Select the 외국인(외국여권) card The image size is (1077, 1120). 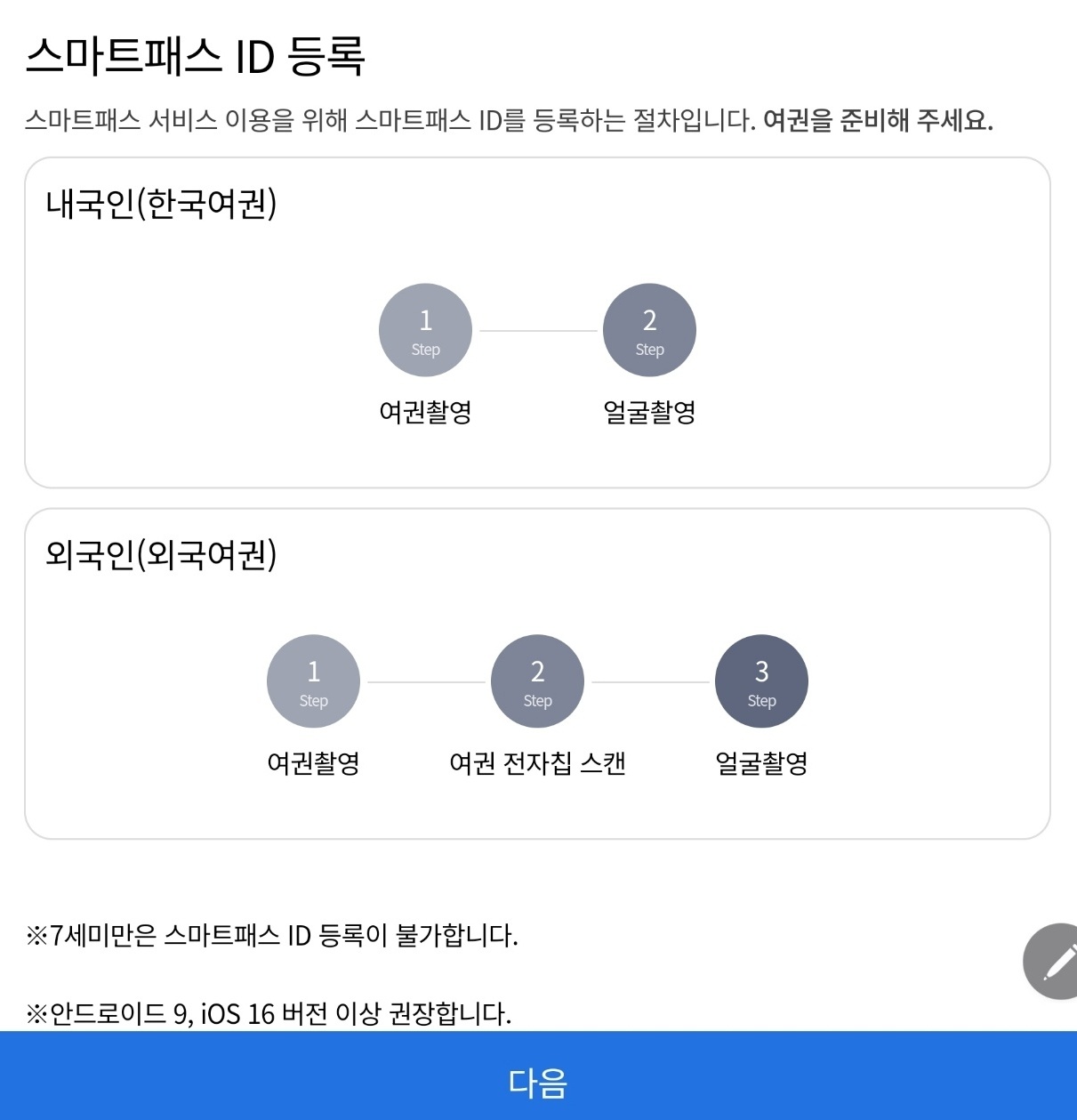click(538, 672)
